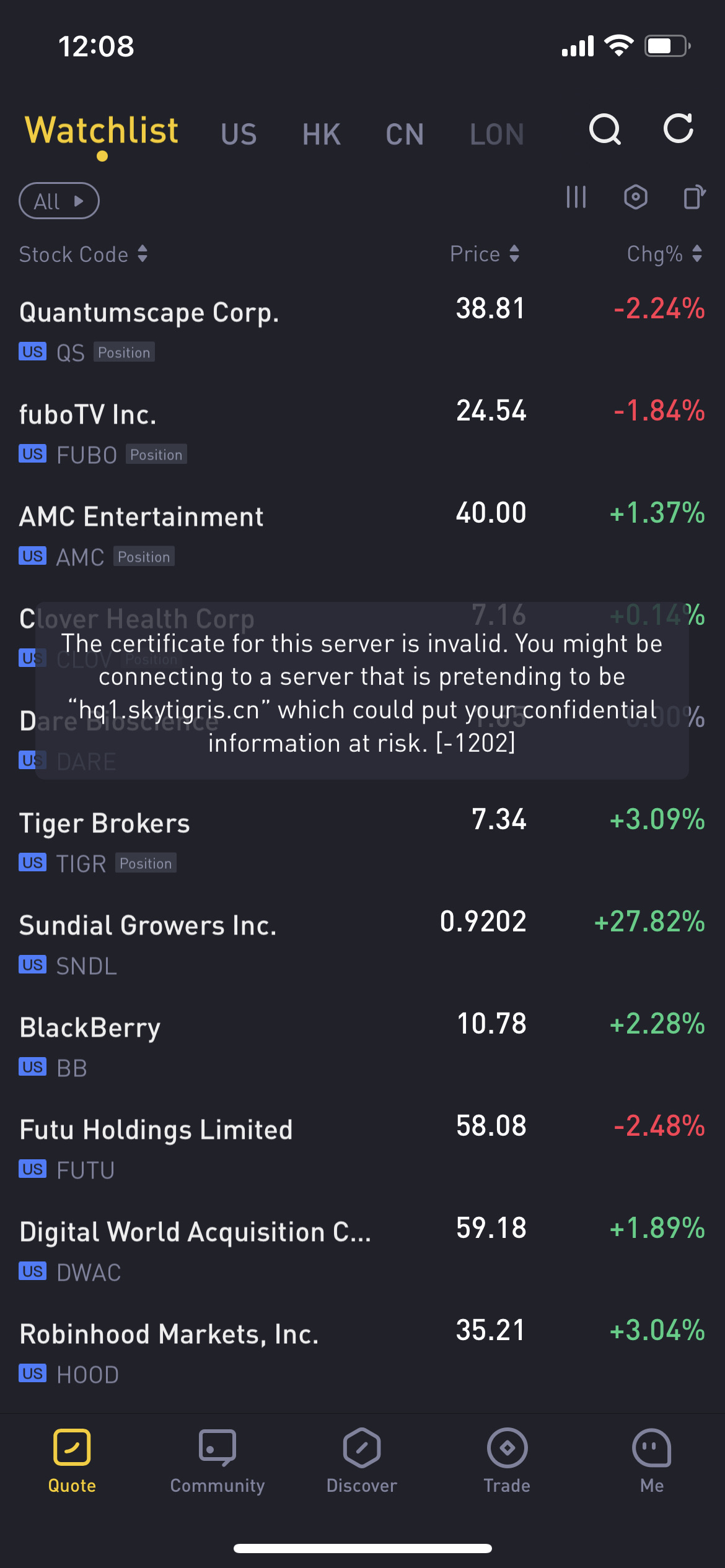Sort the list by Chg%

coord(664,254)
